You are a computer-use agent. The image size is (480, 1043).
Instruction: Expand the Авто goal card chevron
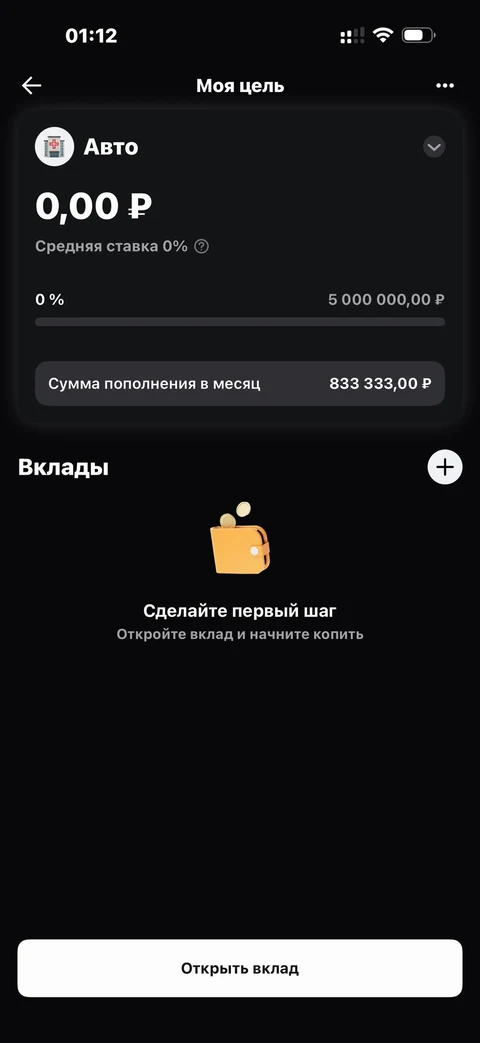(x=434, y=146)
